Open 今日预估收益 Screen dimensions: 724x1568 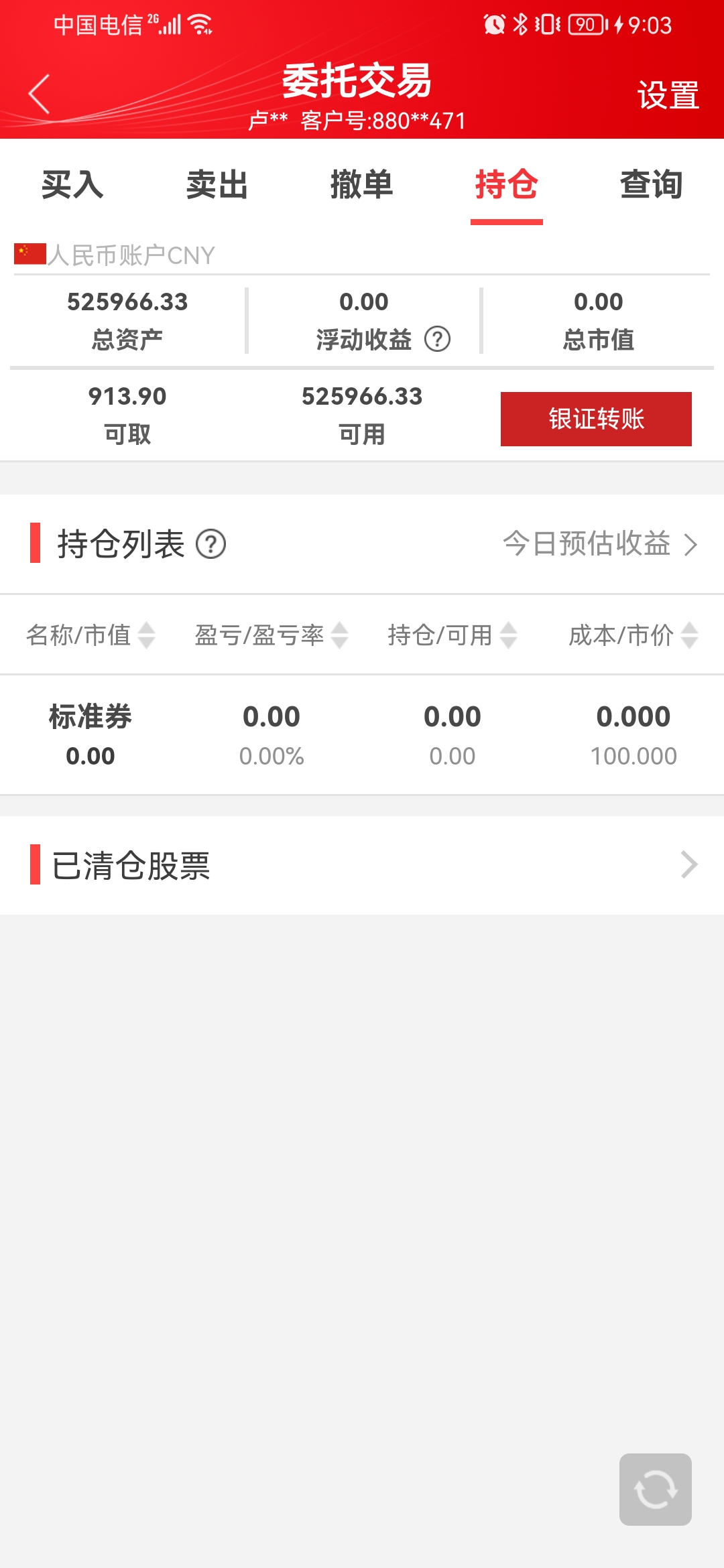pos(601,544)
